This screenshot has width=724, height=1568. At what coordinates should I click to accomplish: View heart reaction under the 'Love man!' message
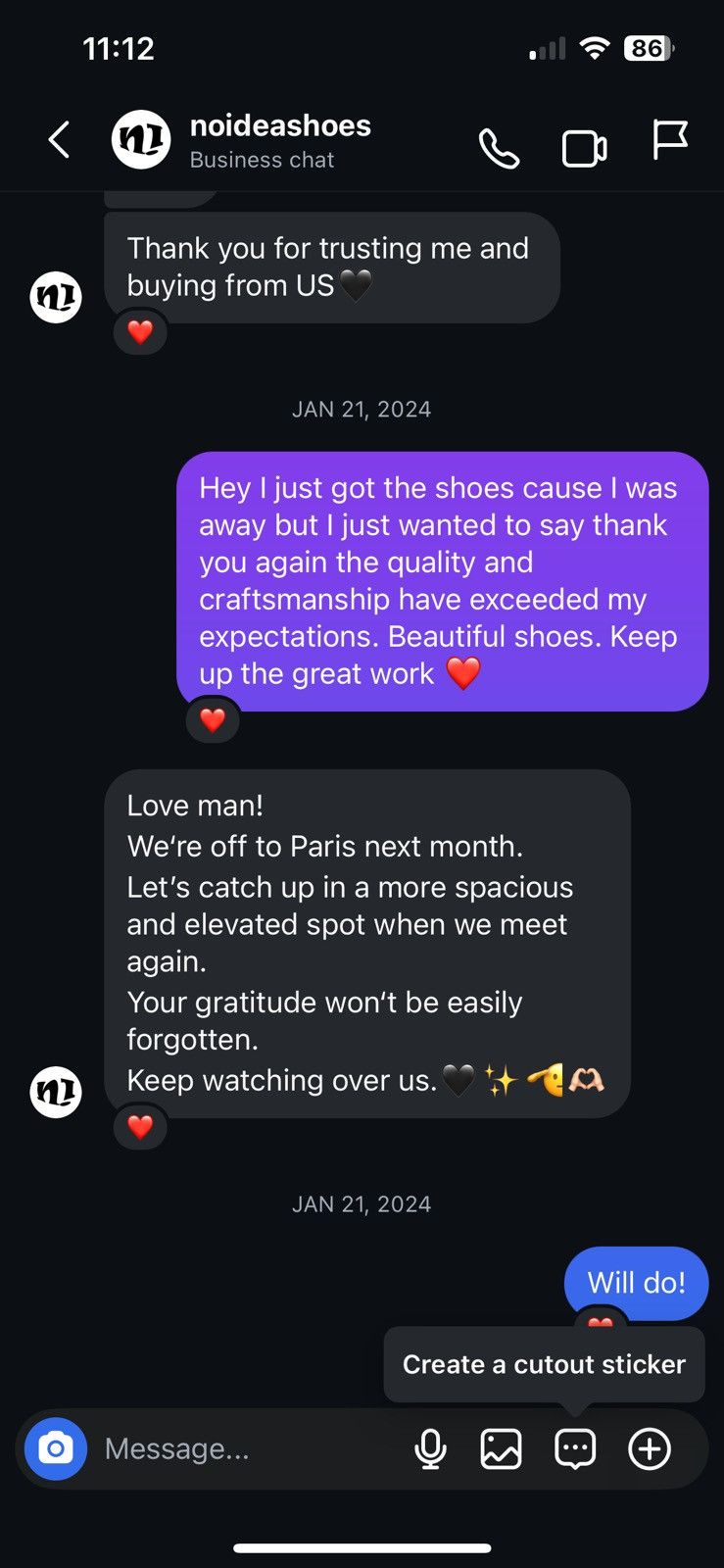tap(140, 1127)
